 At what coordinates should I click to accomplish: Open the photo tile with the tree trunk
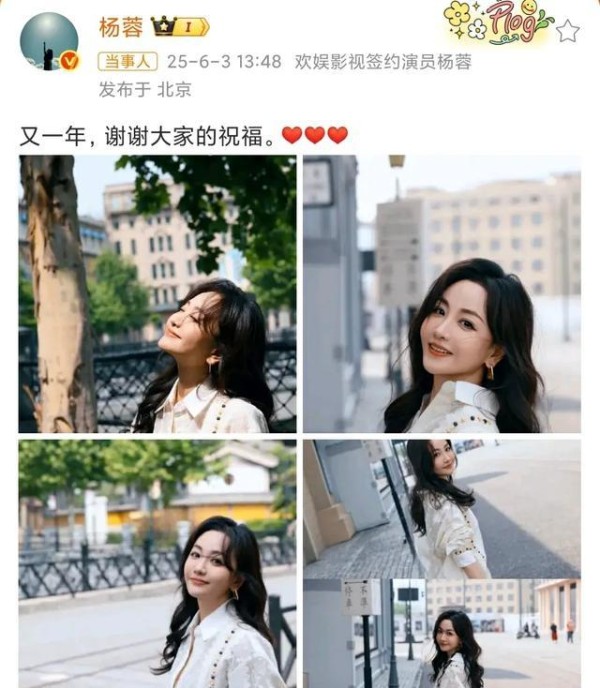pyautogui.click(x=157, y=294)
